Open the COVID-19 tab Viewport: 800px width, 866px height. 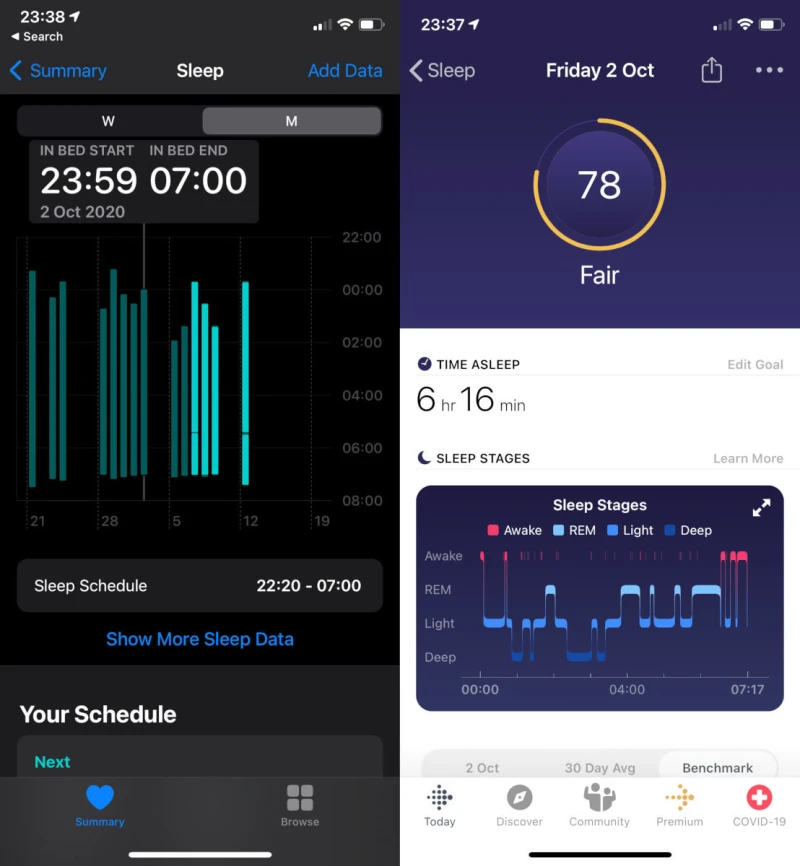coord(759,806)
